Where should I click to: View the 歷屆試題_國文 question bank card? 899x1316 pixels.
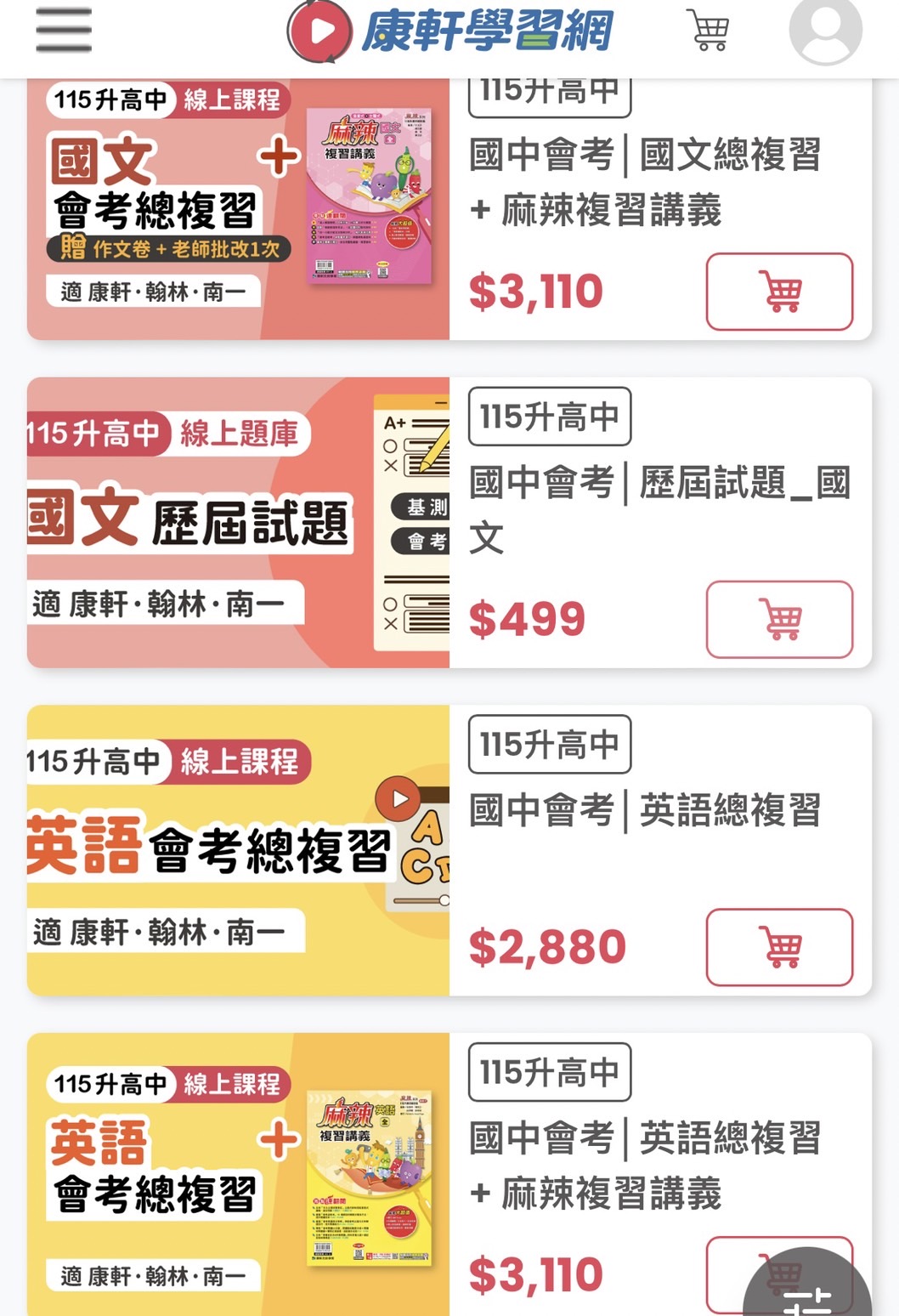click(x=238, y=522)
